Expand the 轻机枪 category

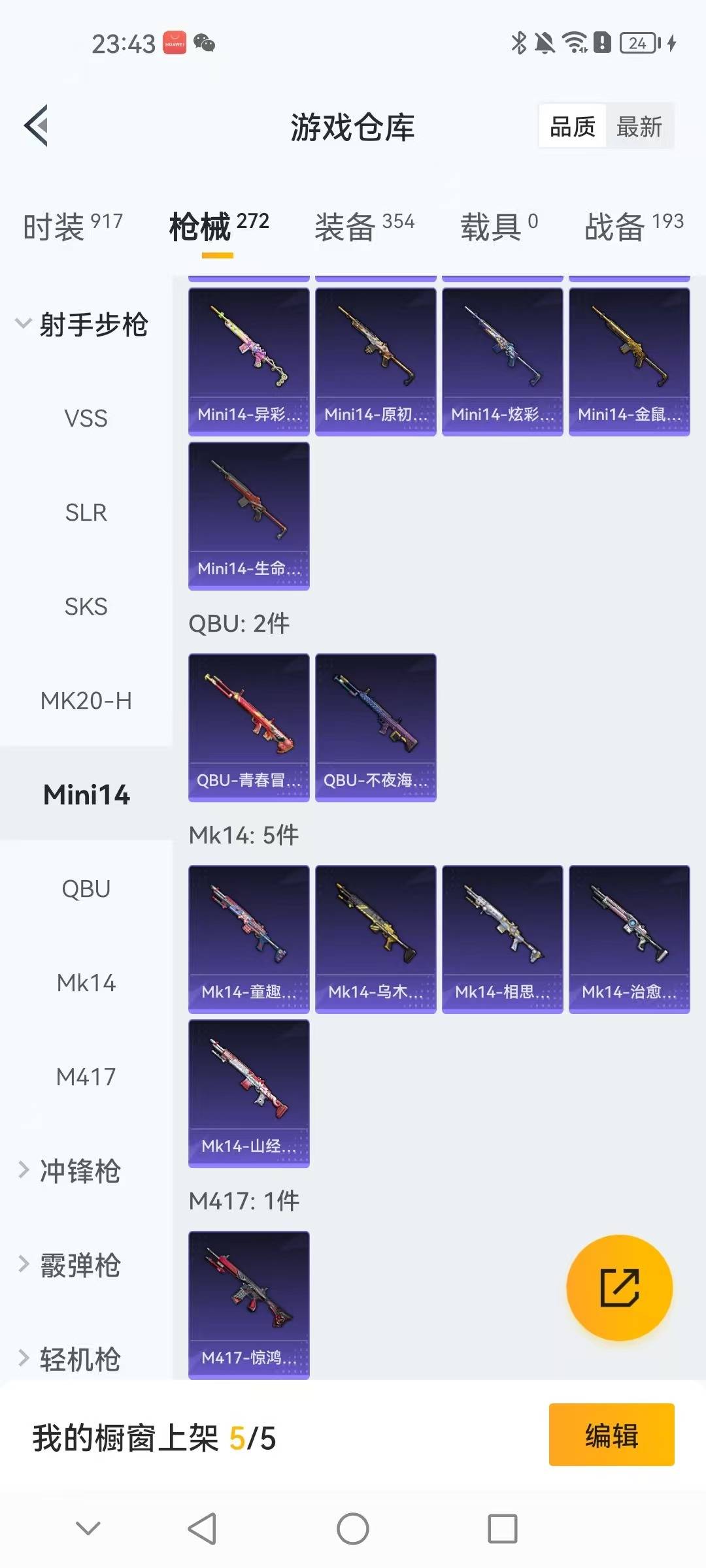[71, 1359]
